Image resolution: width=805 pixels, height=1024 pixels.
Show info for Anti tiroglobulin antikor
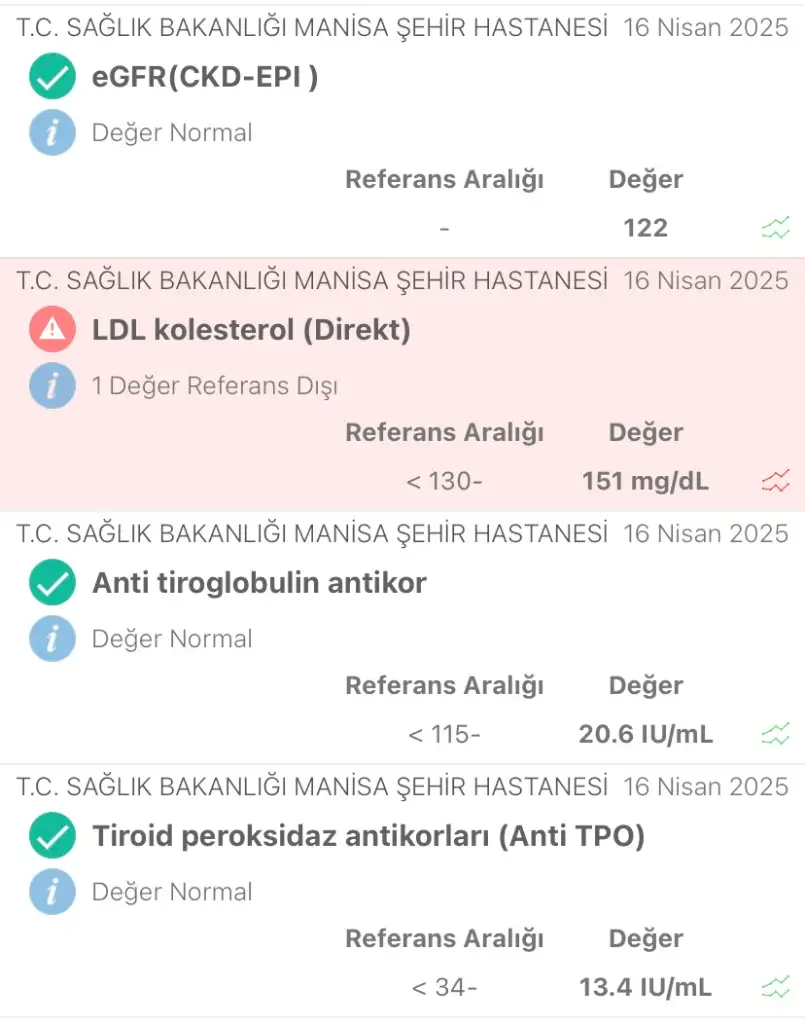pos(52,639)
